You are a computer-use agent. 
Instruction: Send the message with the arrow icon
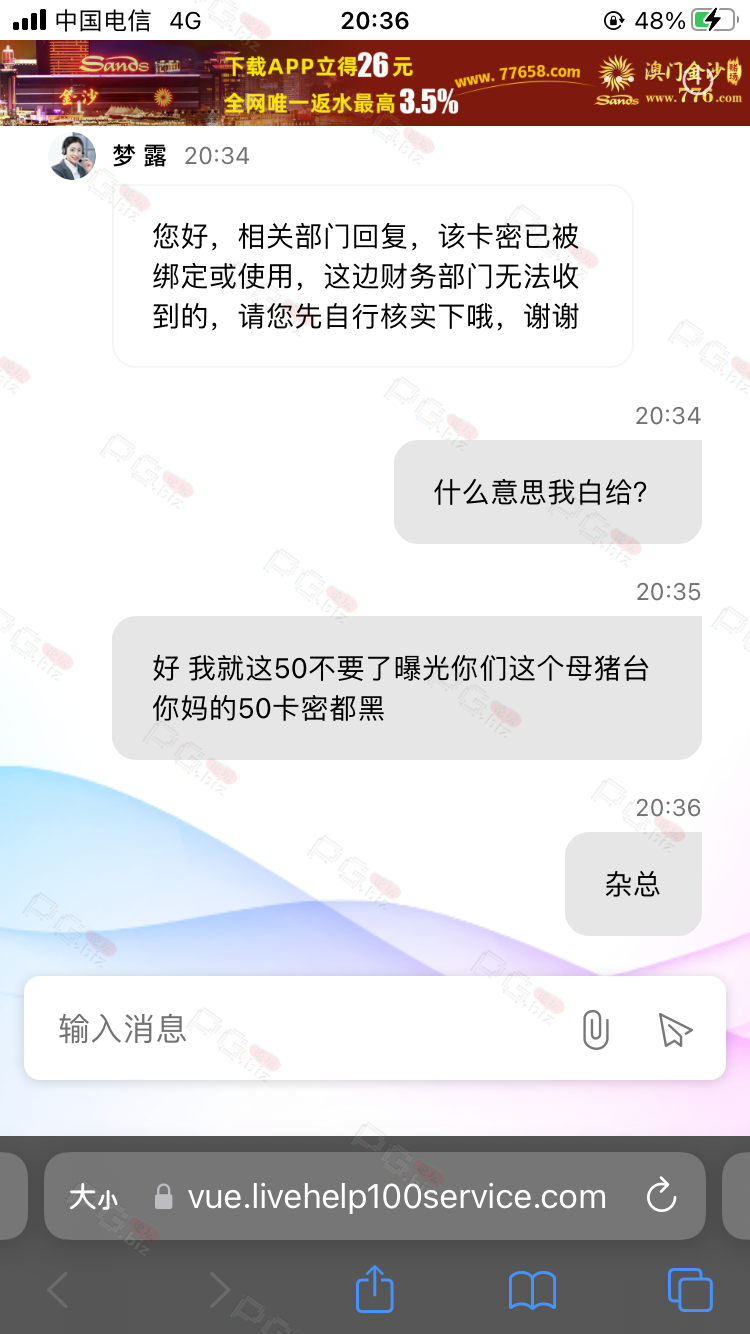tap(675, 1029)
